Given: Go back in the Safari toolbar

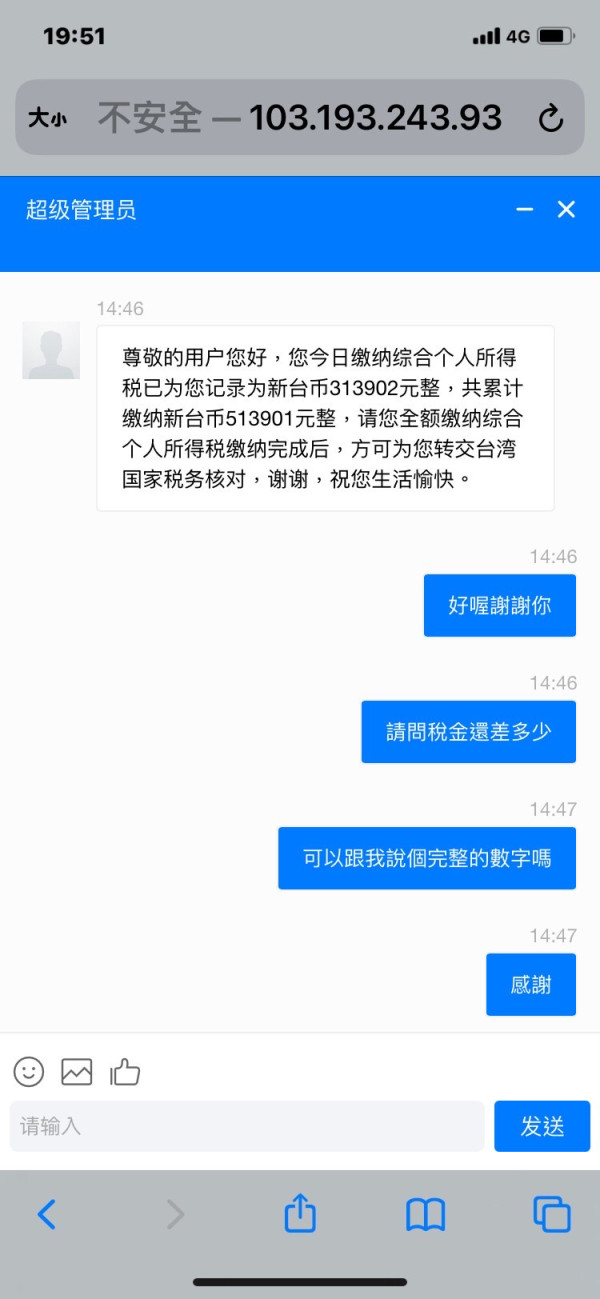Looking at the screenshot, I should (47, 1215).
